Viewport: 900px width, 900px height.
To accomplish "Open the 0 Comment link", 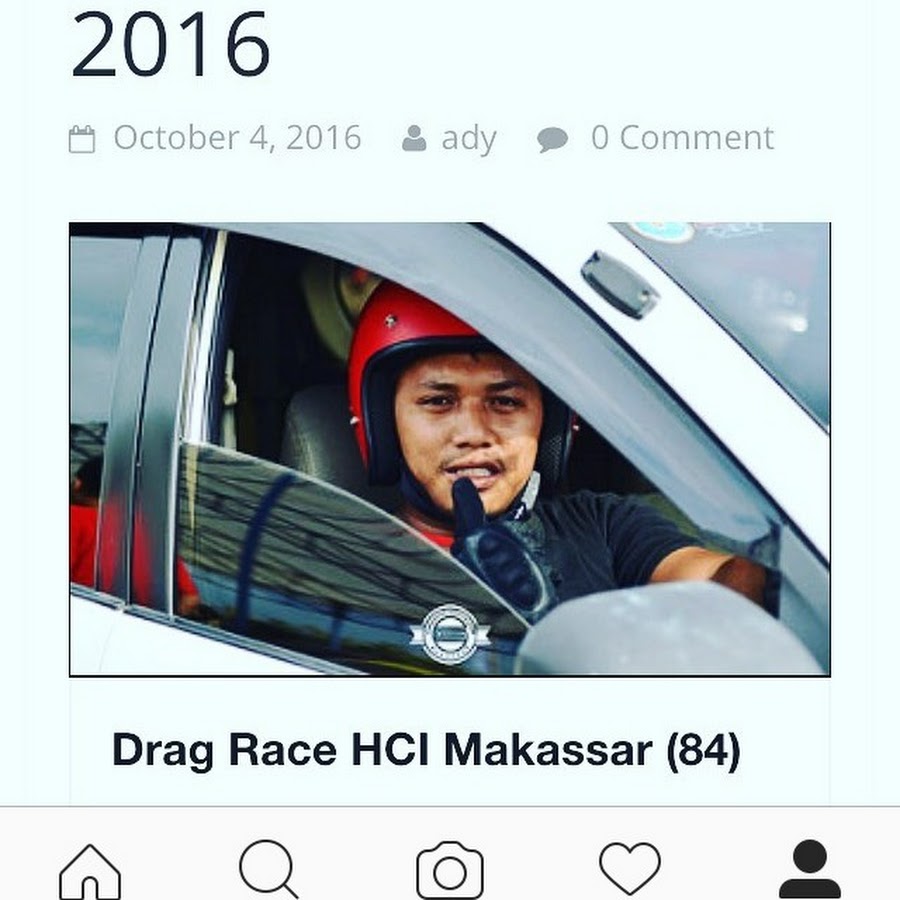I will pos(681,138).
